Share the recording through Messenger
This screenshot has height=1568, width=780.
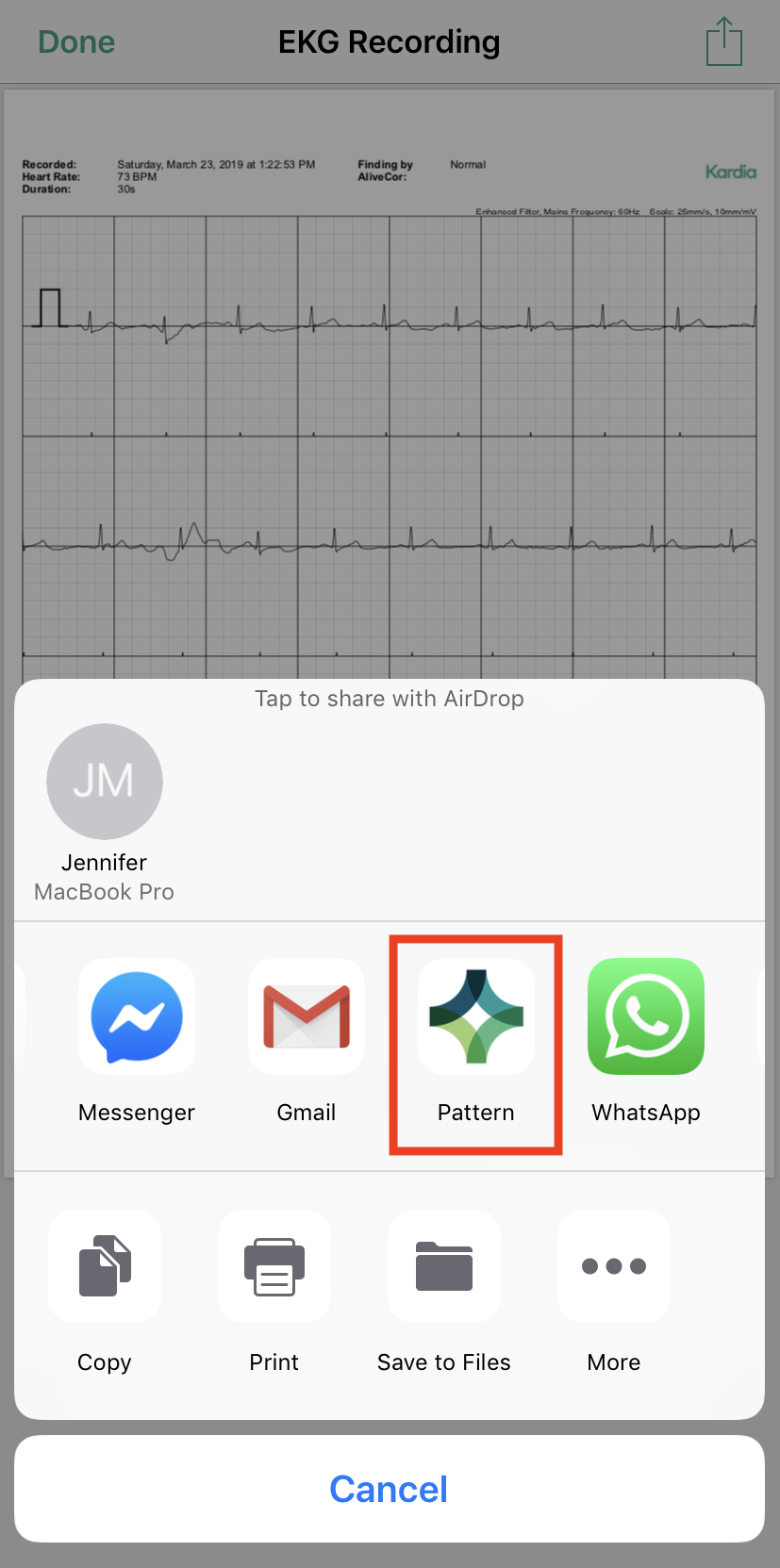(137, 1017)
